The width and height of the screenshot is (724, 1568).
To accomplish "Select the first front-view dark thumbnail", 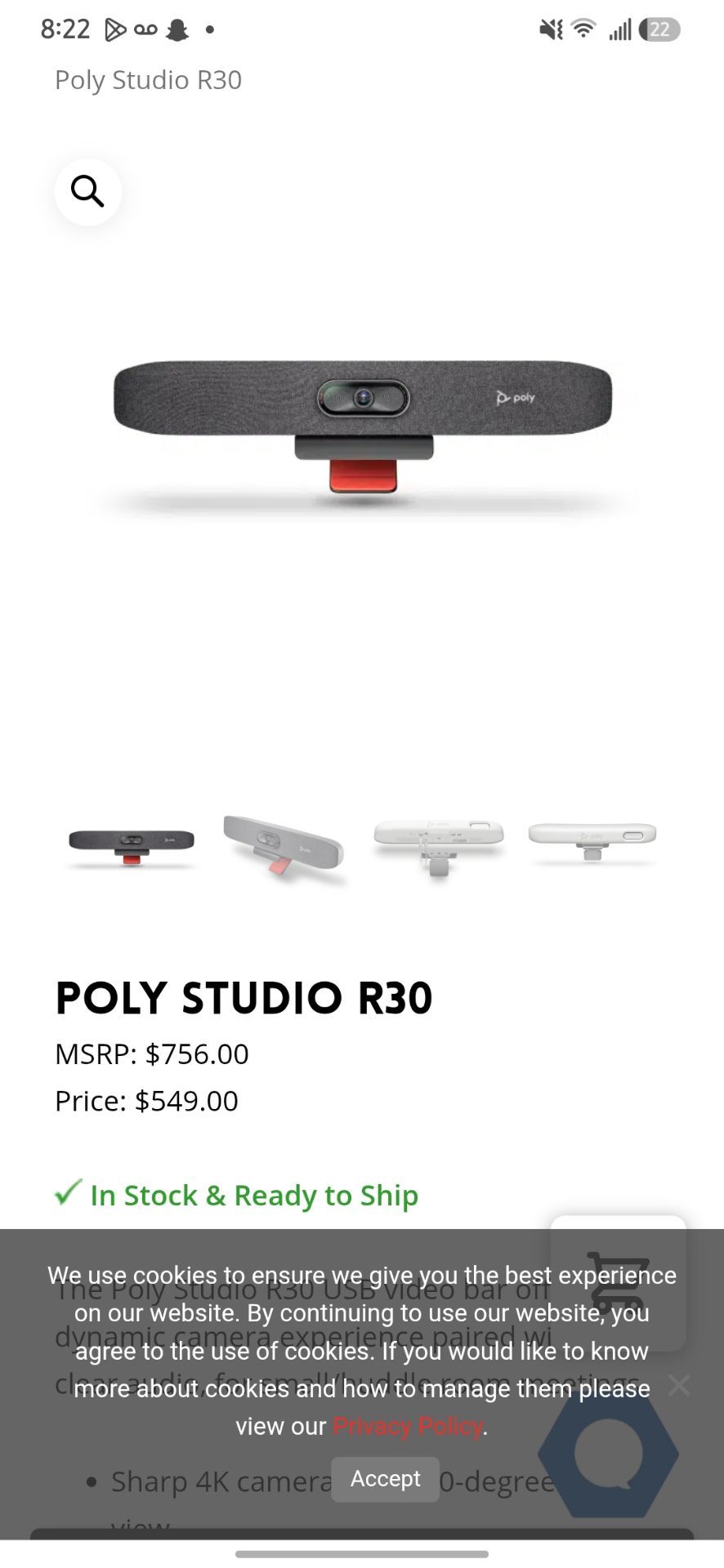I will pos(132,847).
